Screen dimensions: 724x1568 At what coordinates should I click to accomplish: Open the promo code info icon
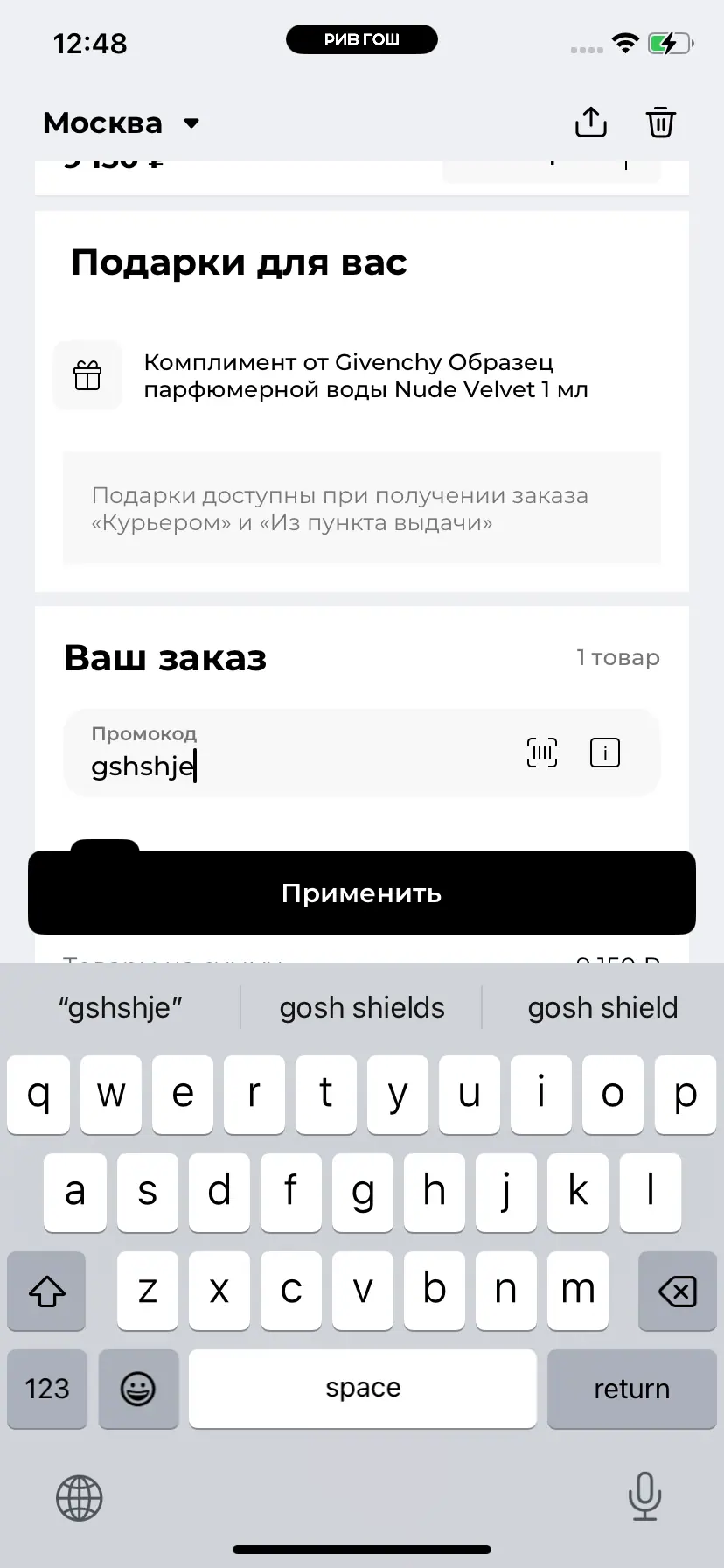(605, 752)
